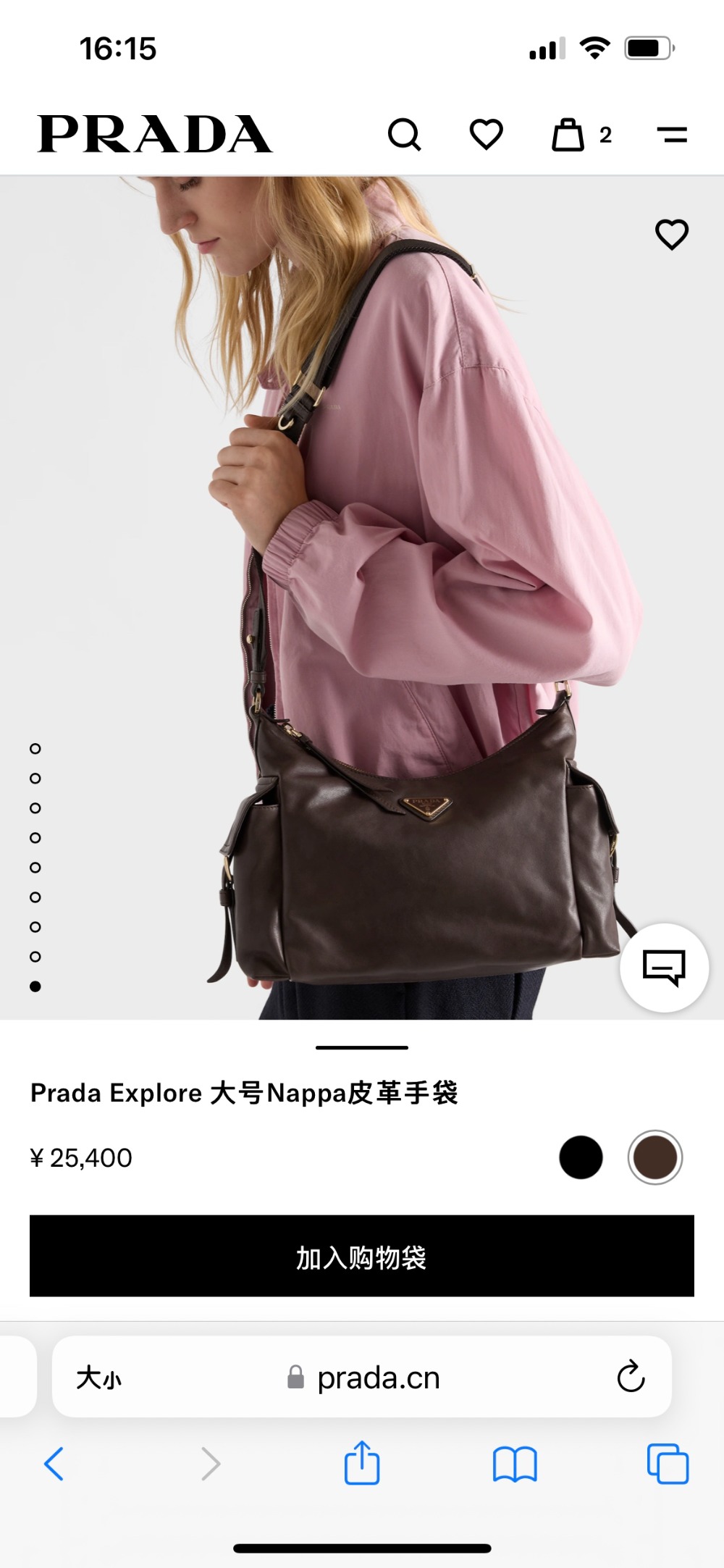Open the wishlist heart in header
The width and height of the screenshot is (724, 1568).
pyautogui.click(x=486, y=135)
